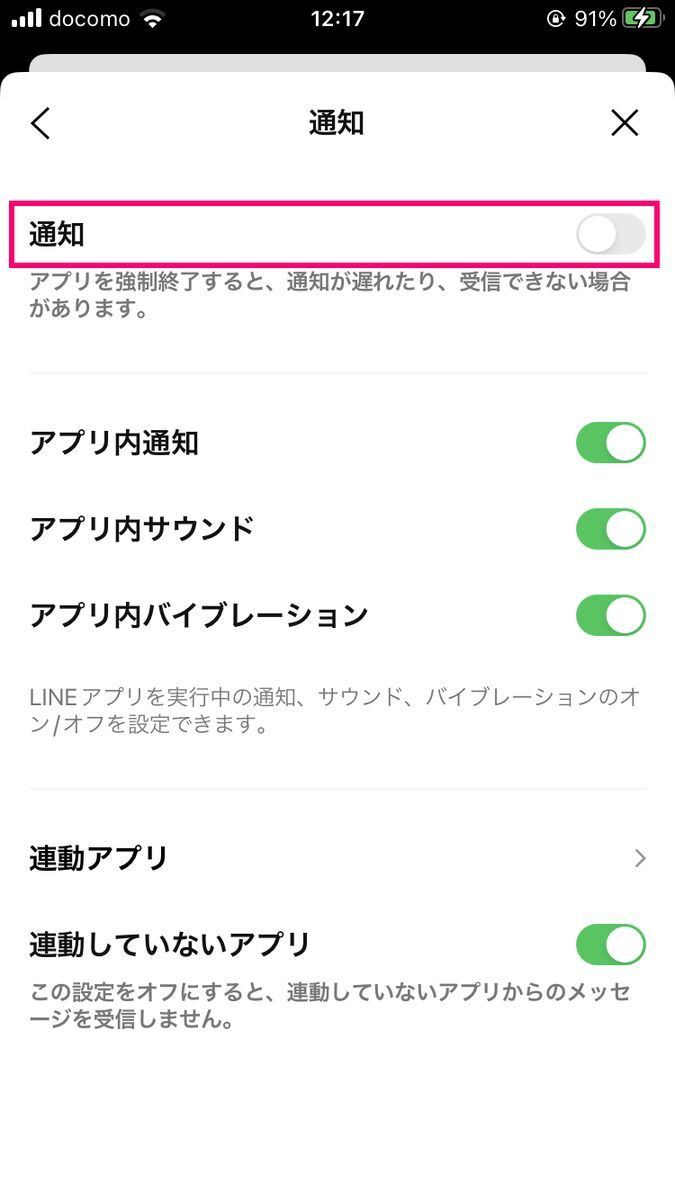
Task: Toggle アプリ内バイブレーション off
Action: click(611, 615)
